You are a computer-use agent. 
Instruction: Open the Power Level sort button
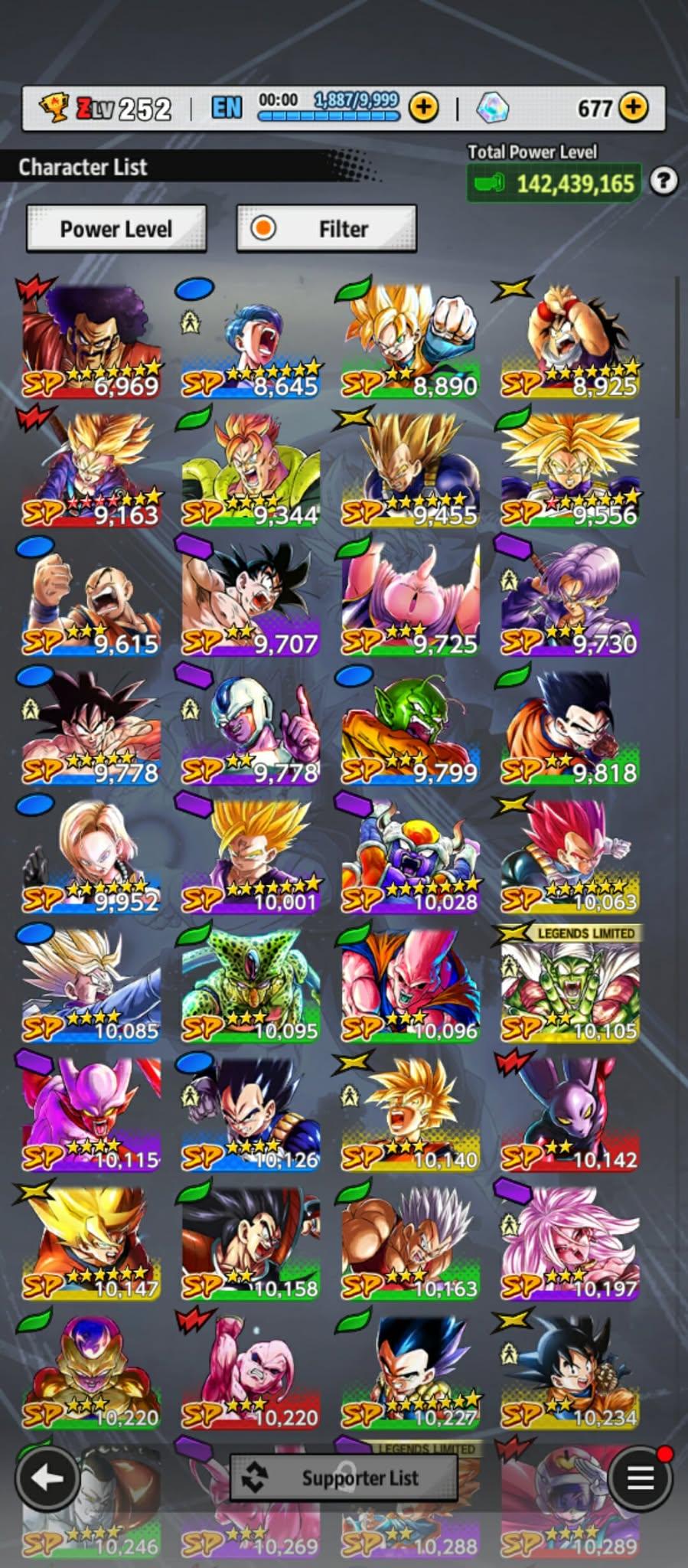point(116,228)
